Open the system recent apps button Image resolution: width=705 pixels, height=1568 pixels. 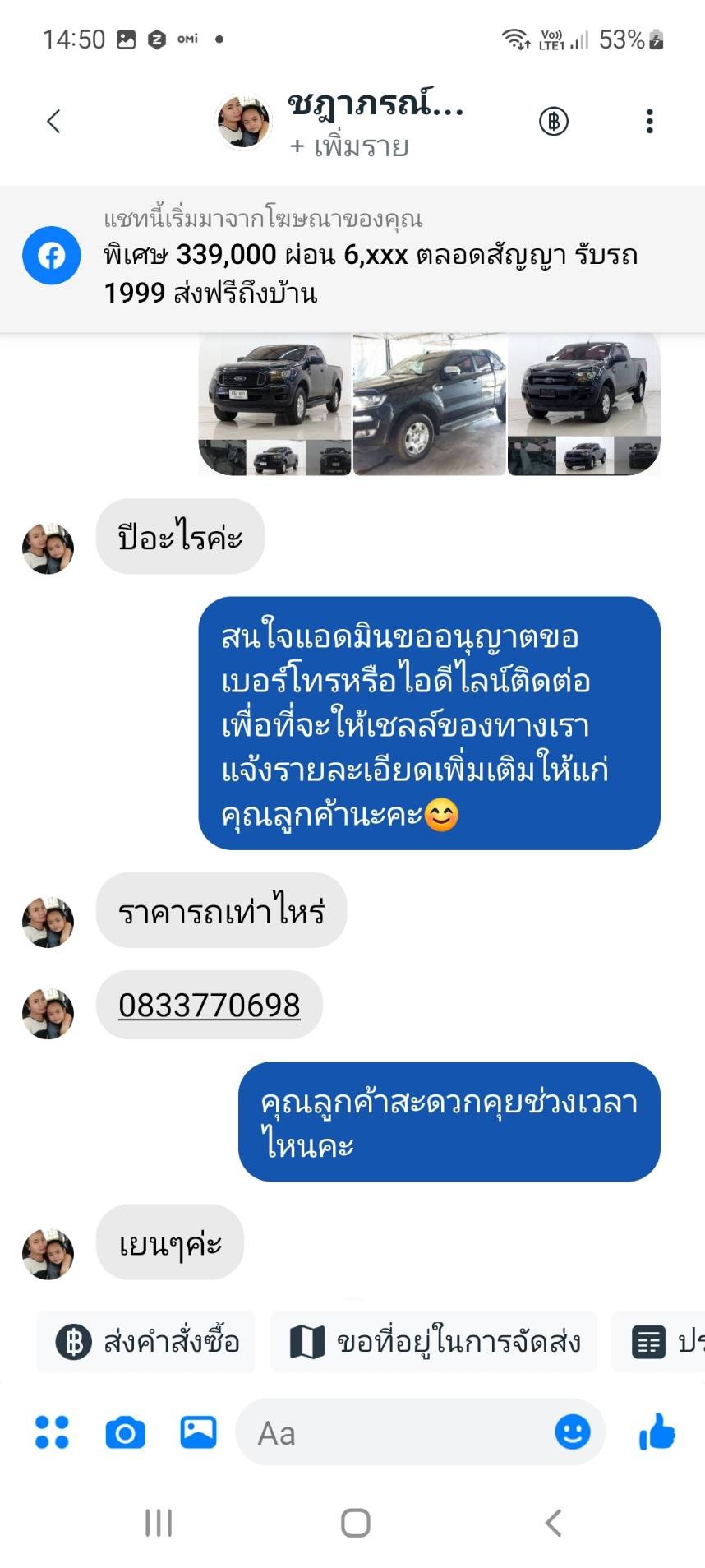[159, 1523]
